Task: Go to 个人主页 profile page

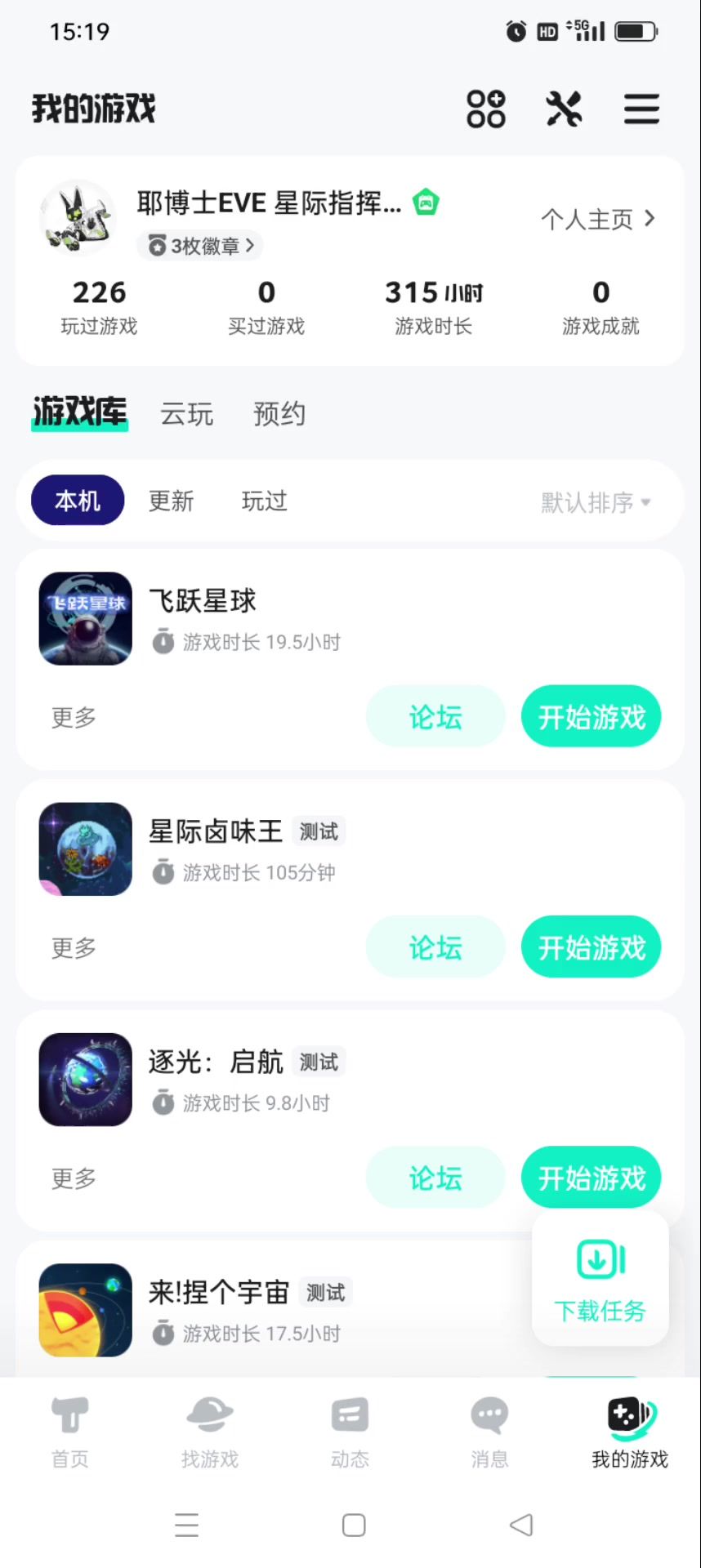Action: pyautogui.click(x=597, y=219)
